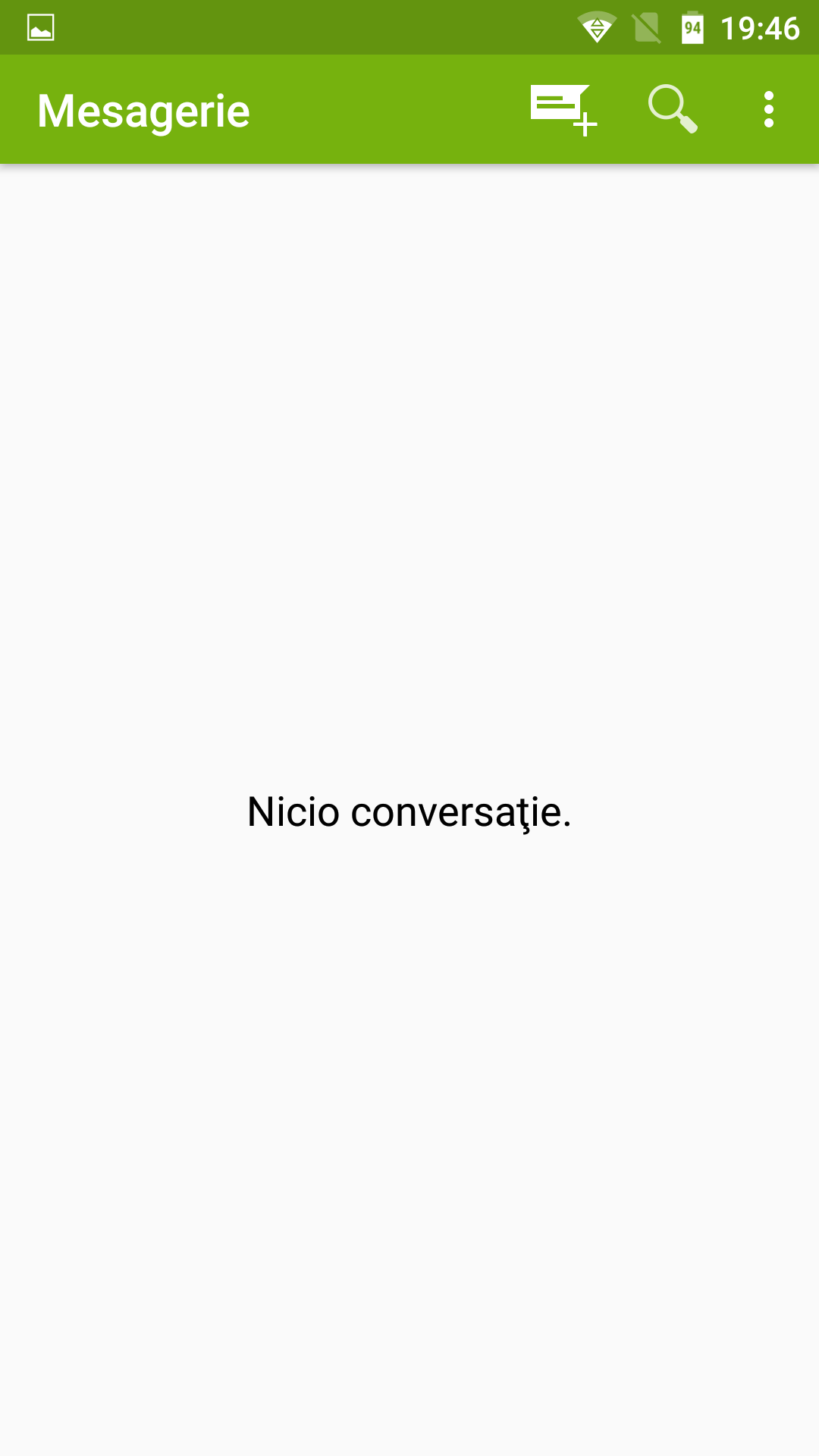Image resolution: width=819 pixels, height=1456 pixels.
Task: Open the overflow menu
Action: tap(769, 110)
